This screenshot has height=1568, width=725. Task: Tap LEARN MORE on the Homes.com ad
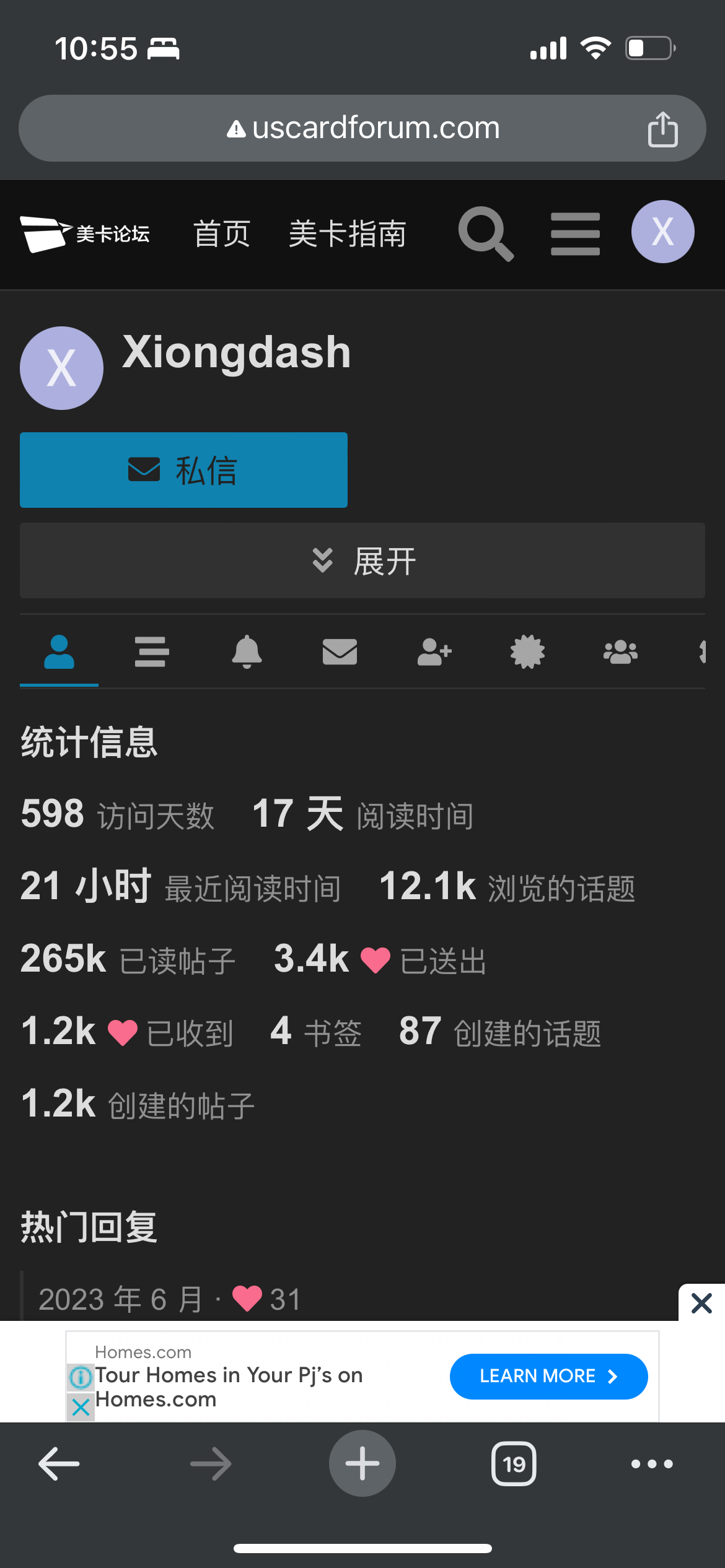tap(548, 1376)
